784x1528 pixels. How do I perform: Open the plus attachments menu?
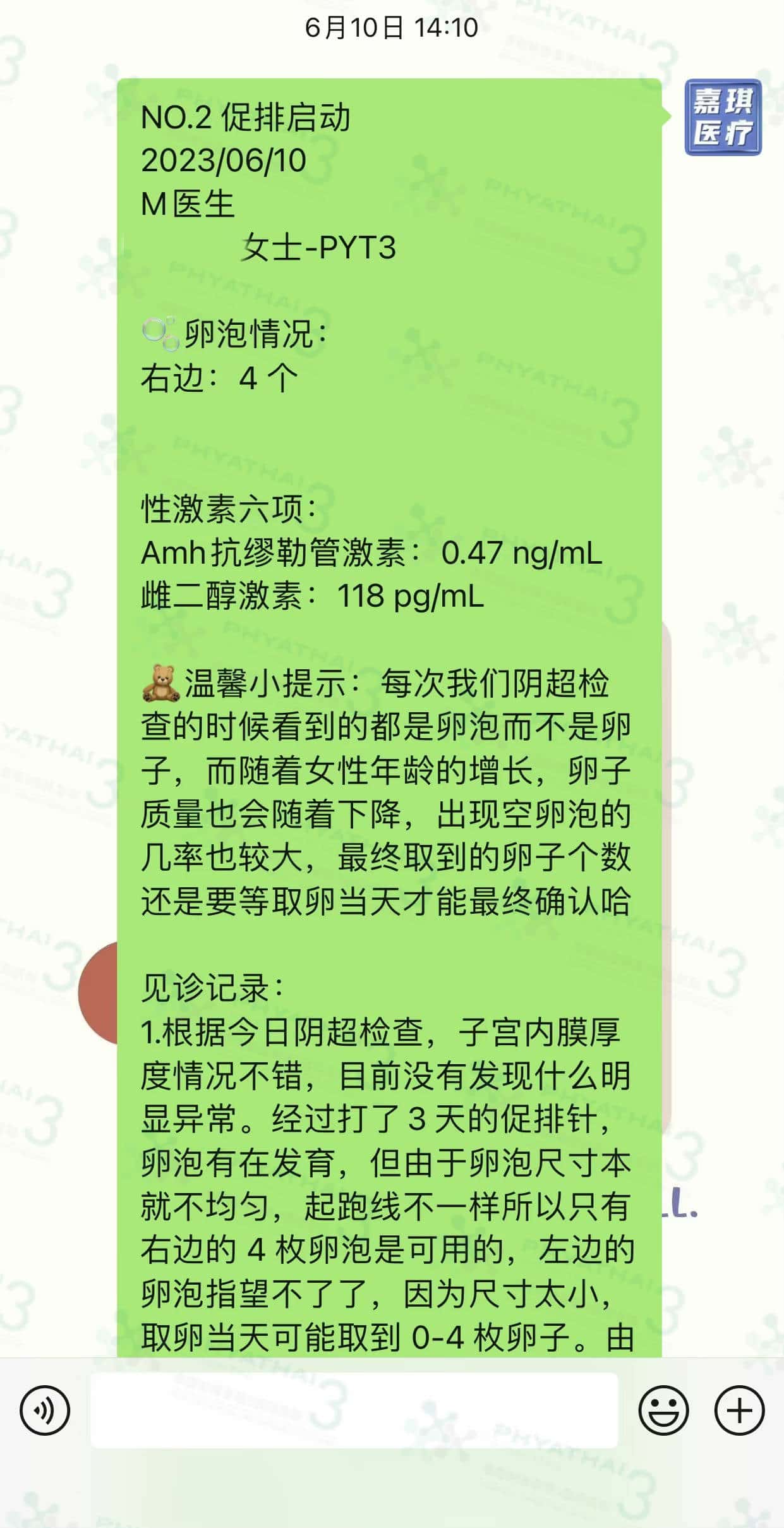[x=739, y=1410]
